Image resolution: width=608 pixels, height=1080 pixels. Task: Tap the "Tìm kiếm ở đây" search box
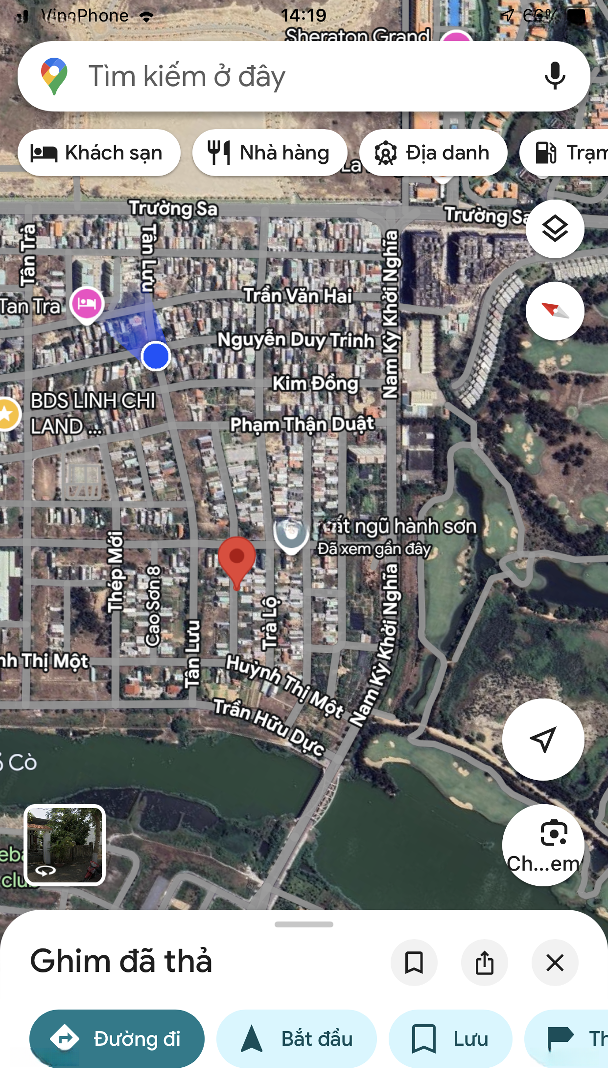point(300,76)
